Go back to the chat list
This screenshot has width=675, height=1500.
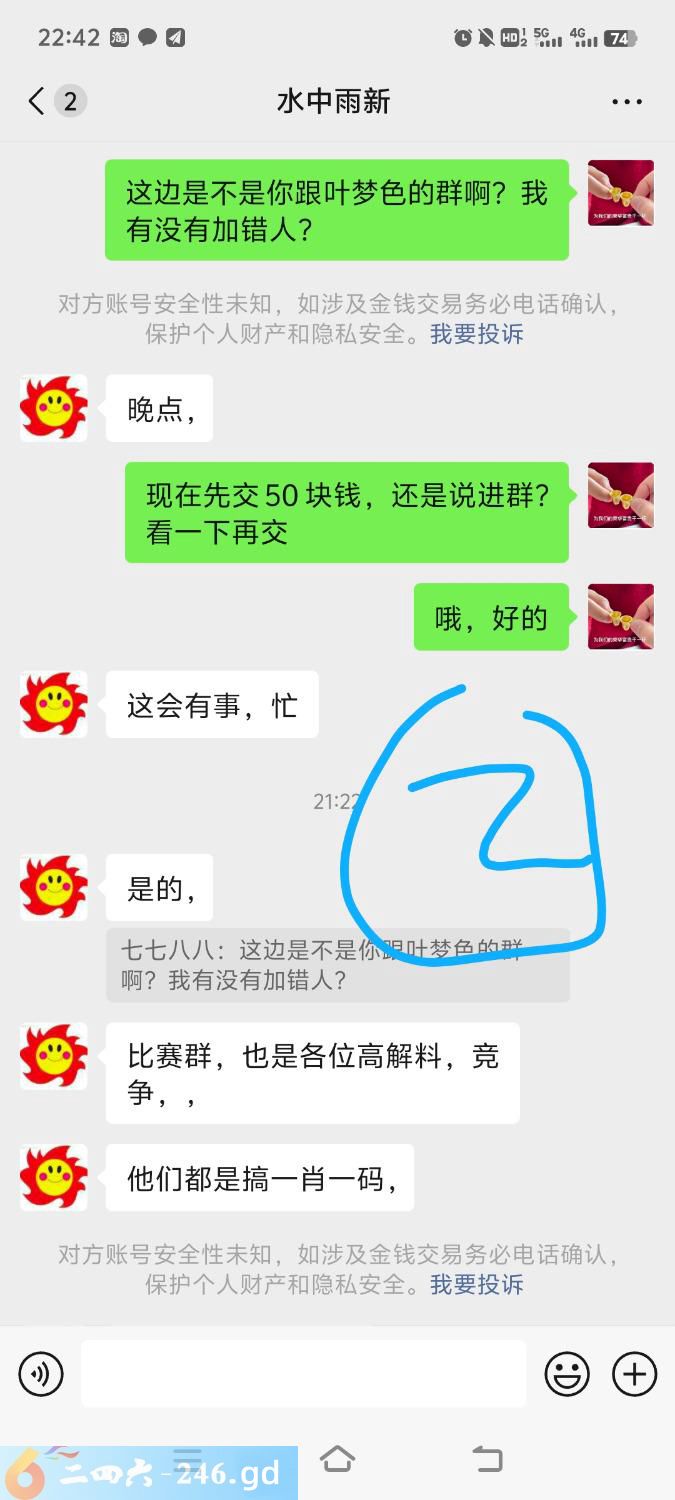click(x=38, y=101)
